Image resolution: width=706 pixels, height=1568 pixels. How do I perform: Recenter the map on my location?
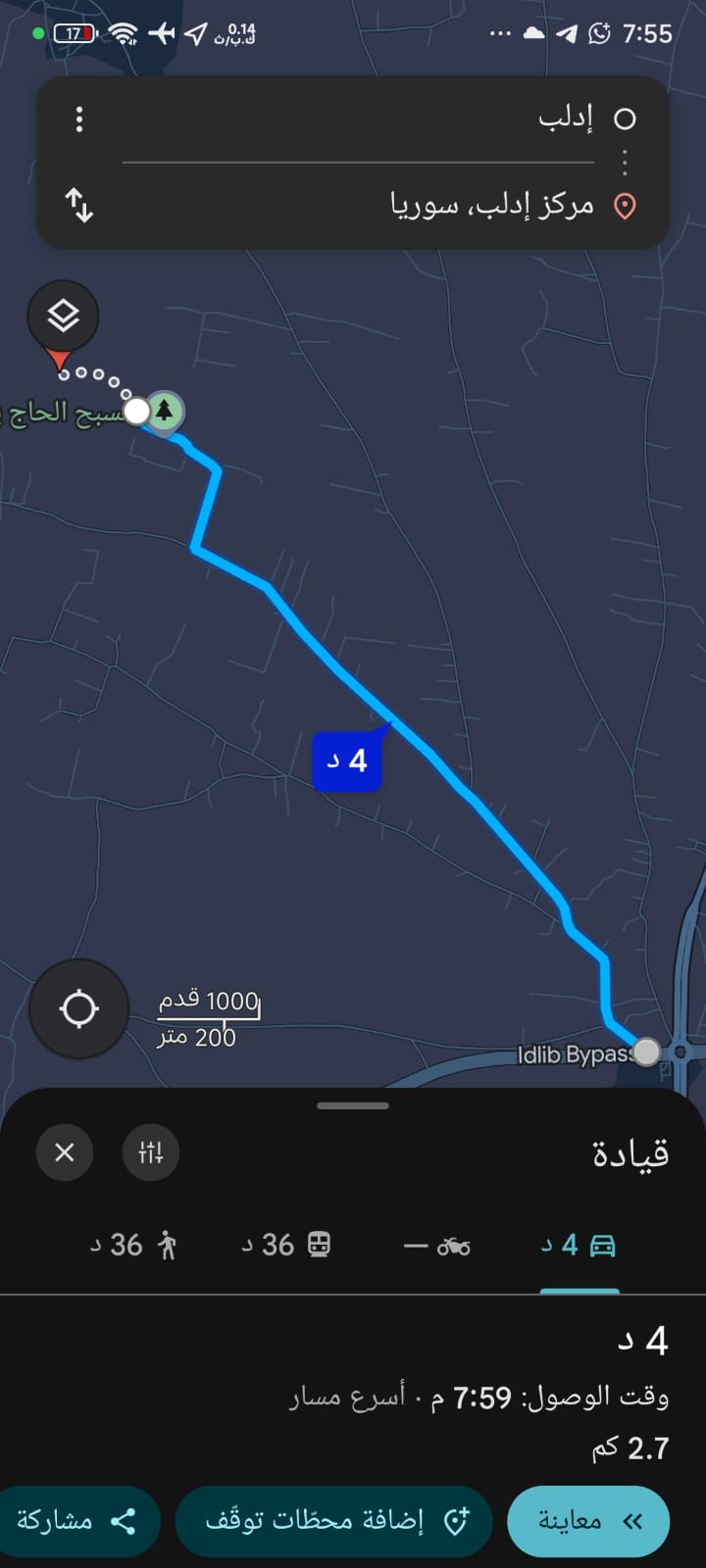tap(78, 1008)
